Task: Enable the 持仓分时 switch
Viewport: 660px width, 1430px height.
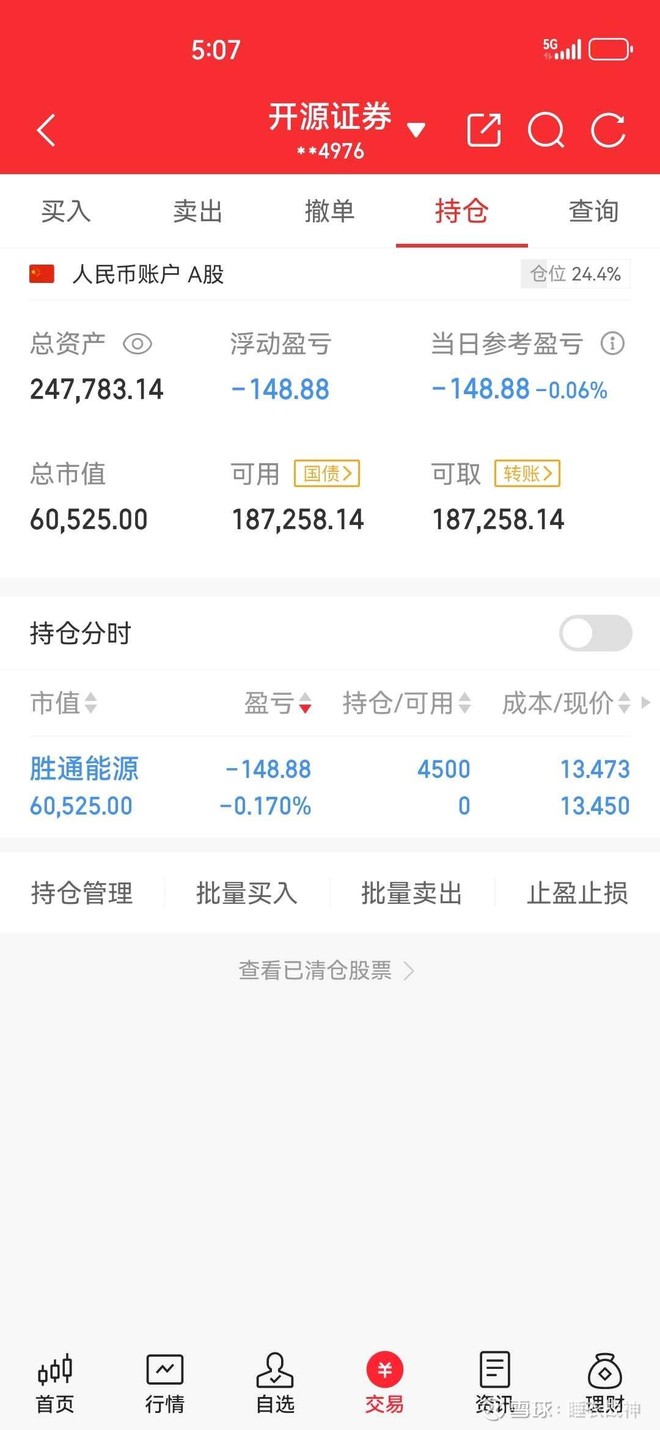Action: pyautogui.click(x=596, y=633)
